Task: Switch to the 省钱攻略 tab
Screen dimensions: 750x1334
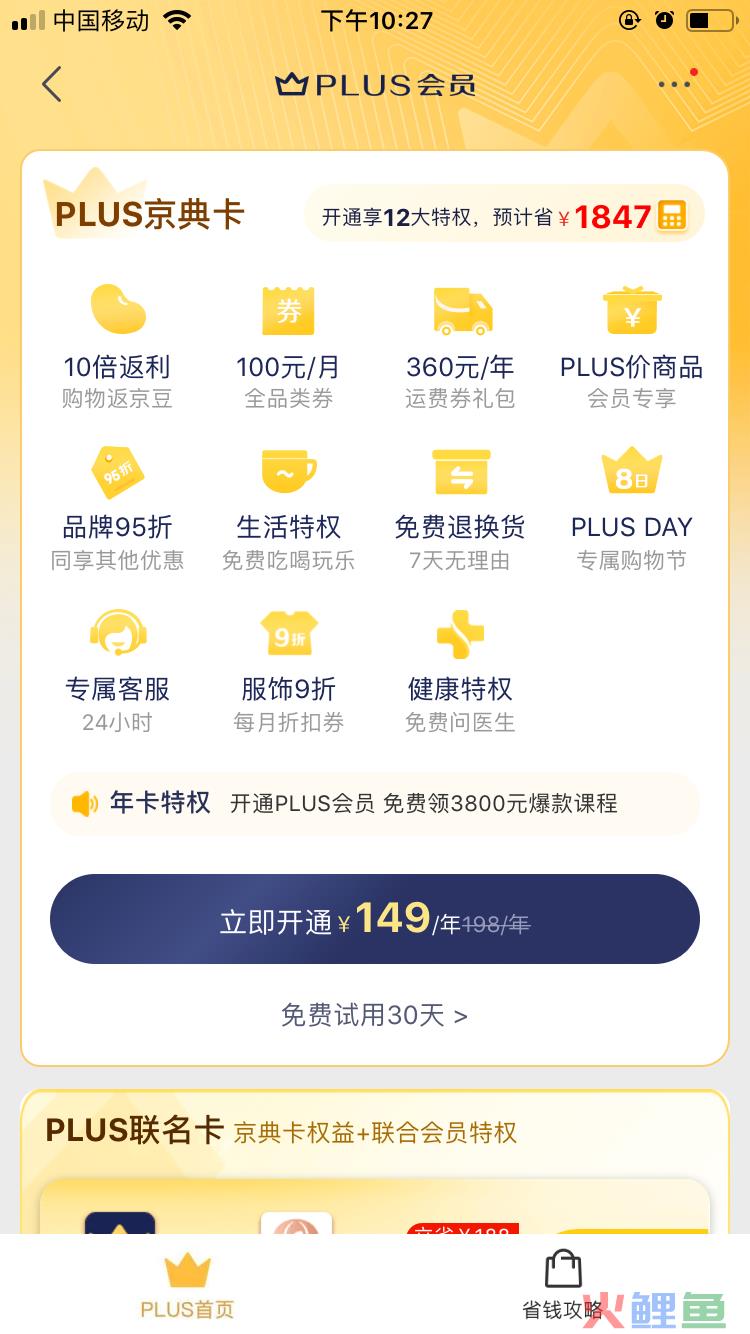Action: (563, 1286)
